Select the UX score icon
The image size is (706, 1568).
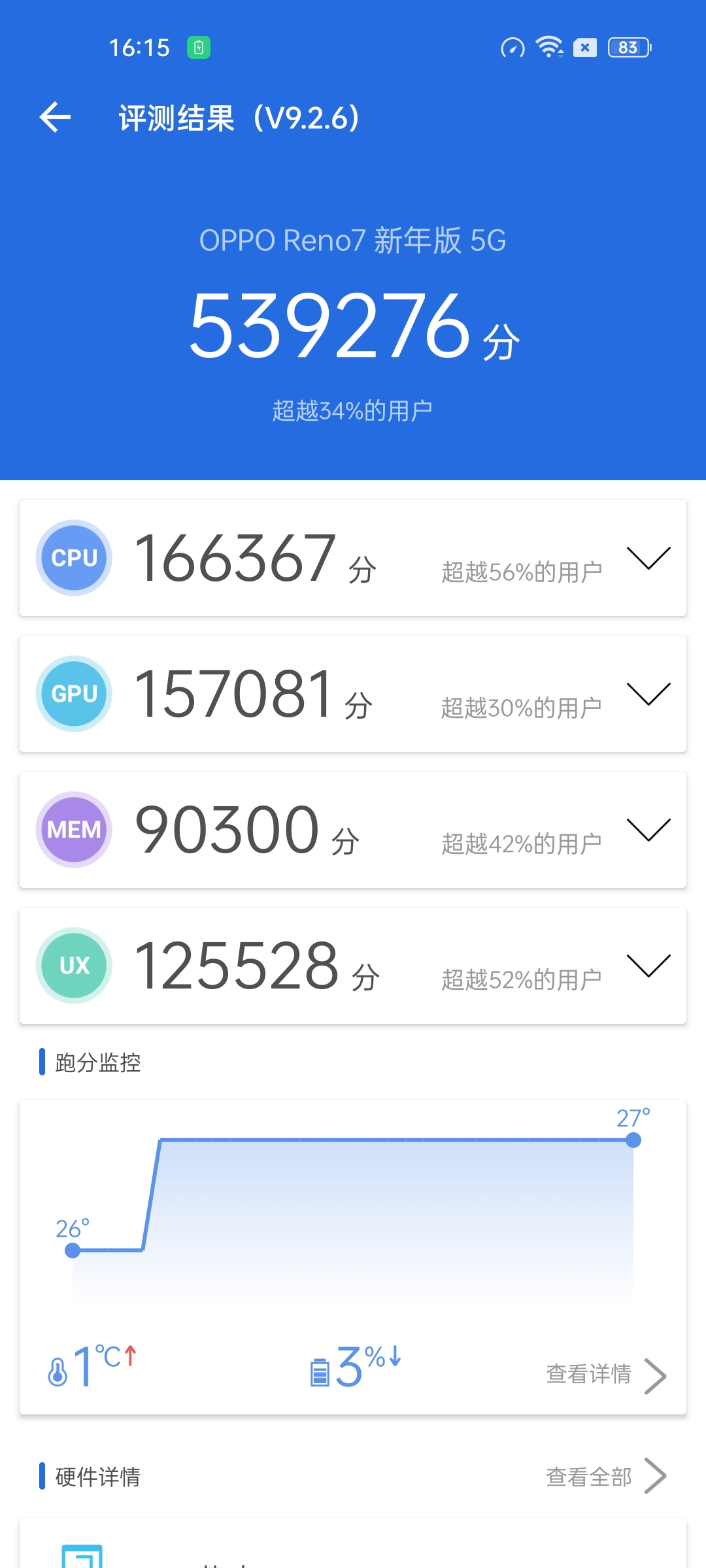coord(73,966)
